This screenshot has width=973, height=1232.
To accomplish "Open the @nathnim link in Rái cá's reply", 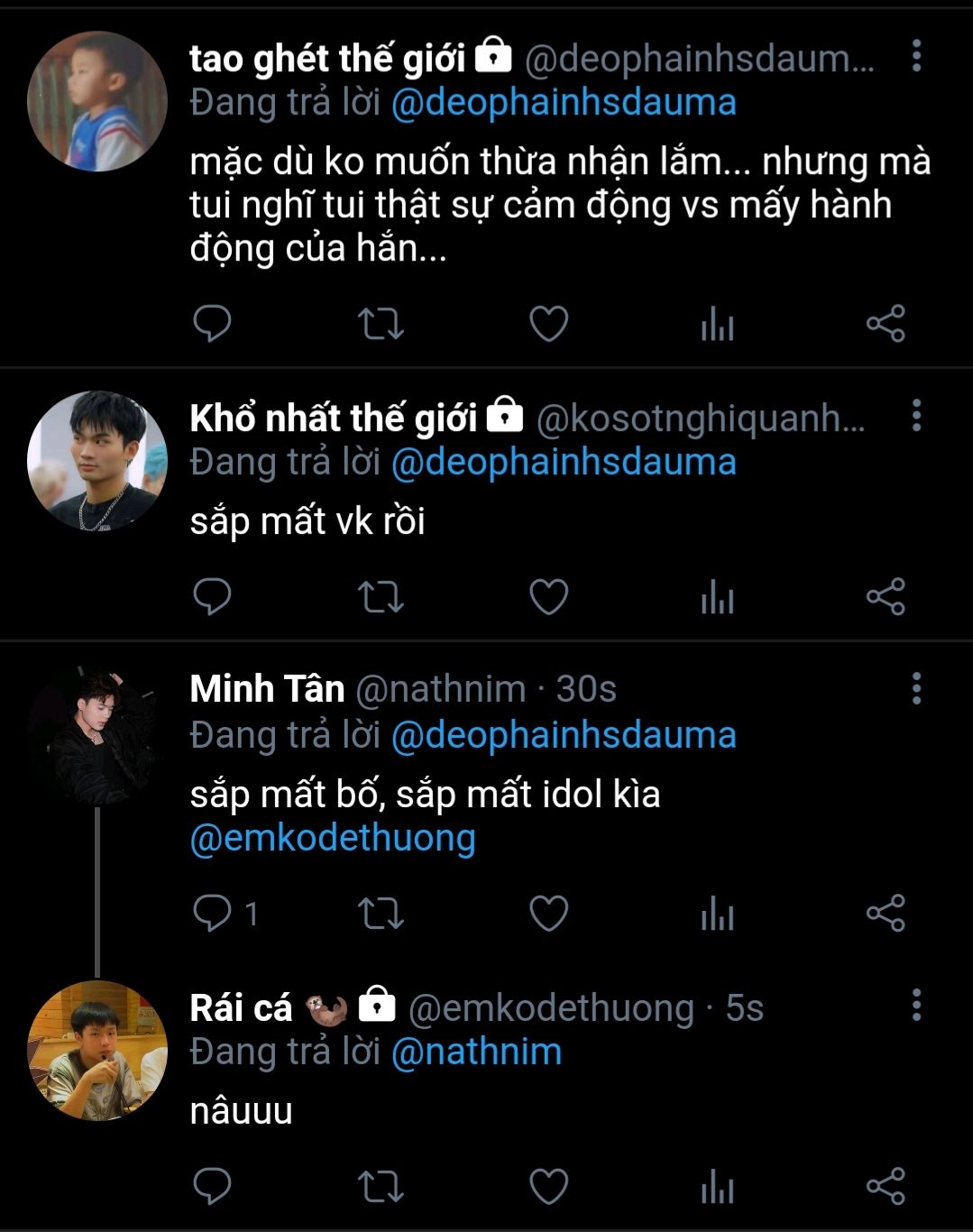I will coord(476,1052).
